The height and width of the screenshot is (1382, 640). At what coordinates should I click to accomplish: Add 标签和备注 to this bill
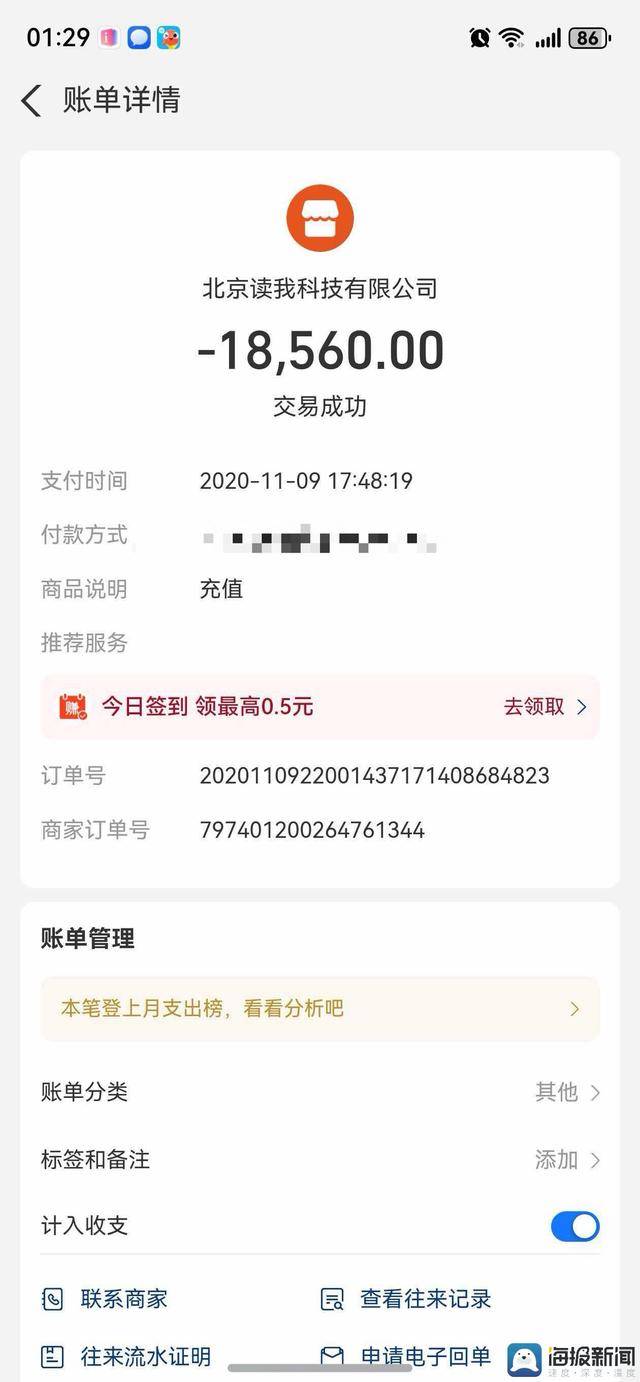coord(567,1159)
